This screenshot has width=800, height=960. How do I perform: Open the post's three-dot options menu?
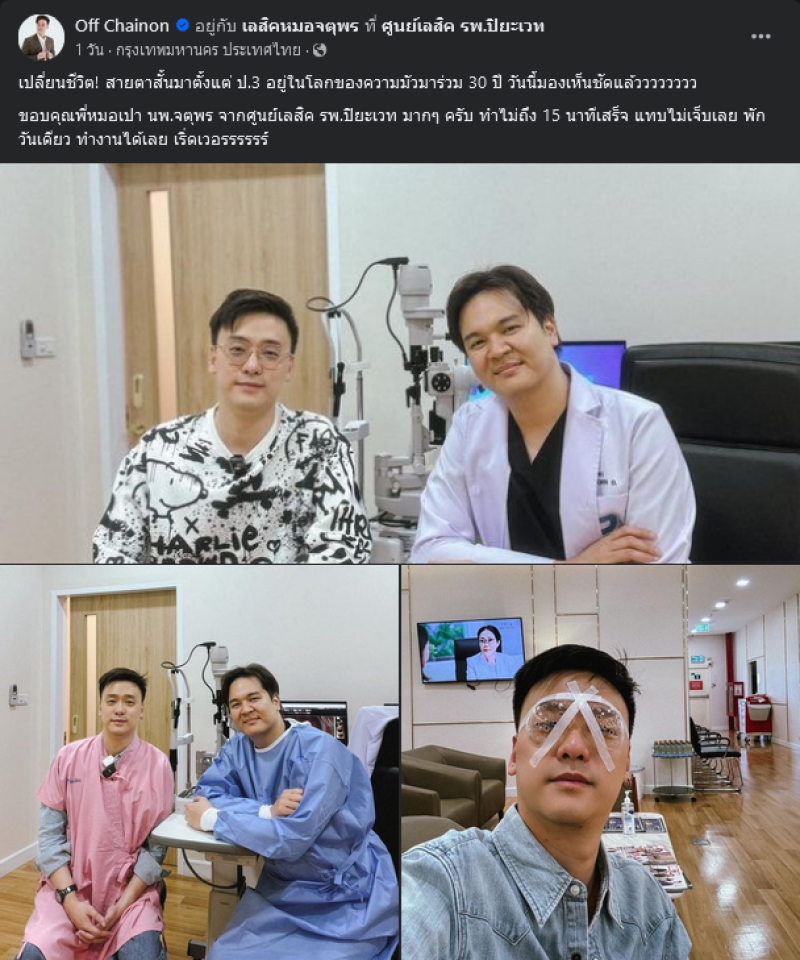pyautogui.click(x=761, y=36)
